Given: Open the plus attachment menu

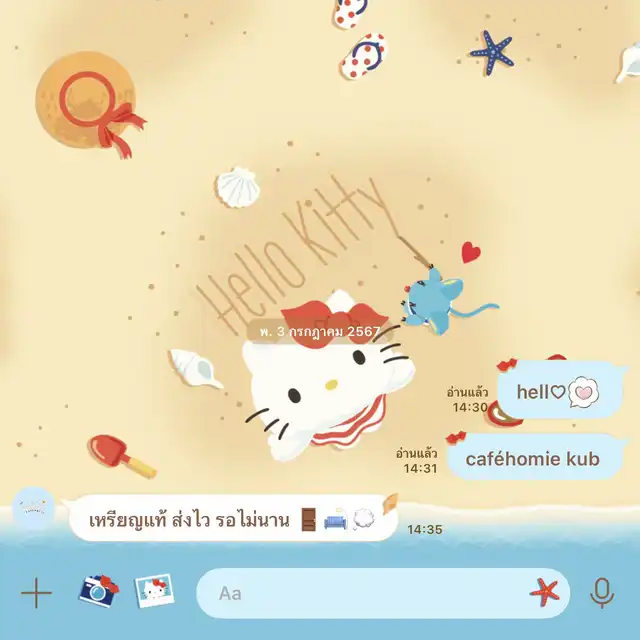Looking at the screenshot, I should point(36,593).
